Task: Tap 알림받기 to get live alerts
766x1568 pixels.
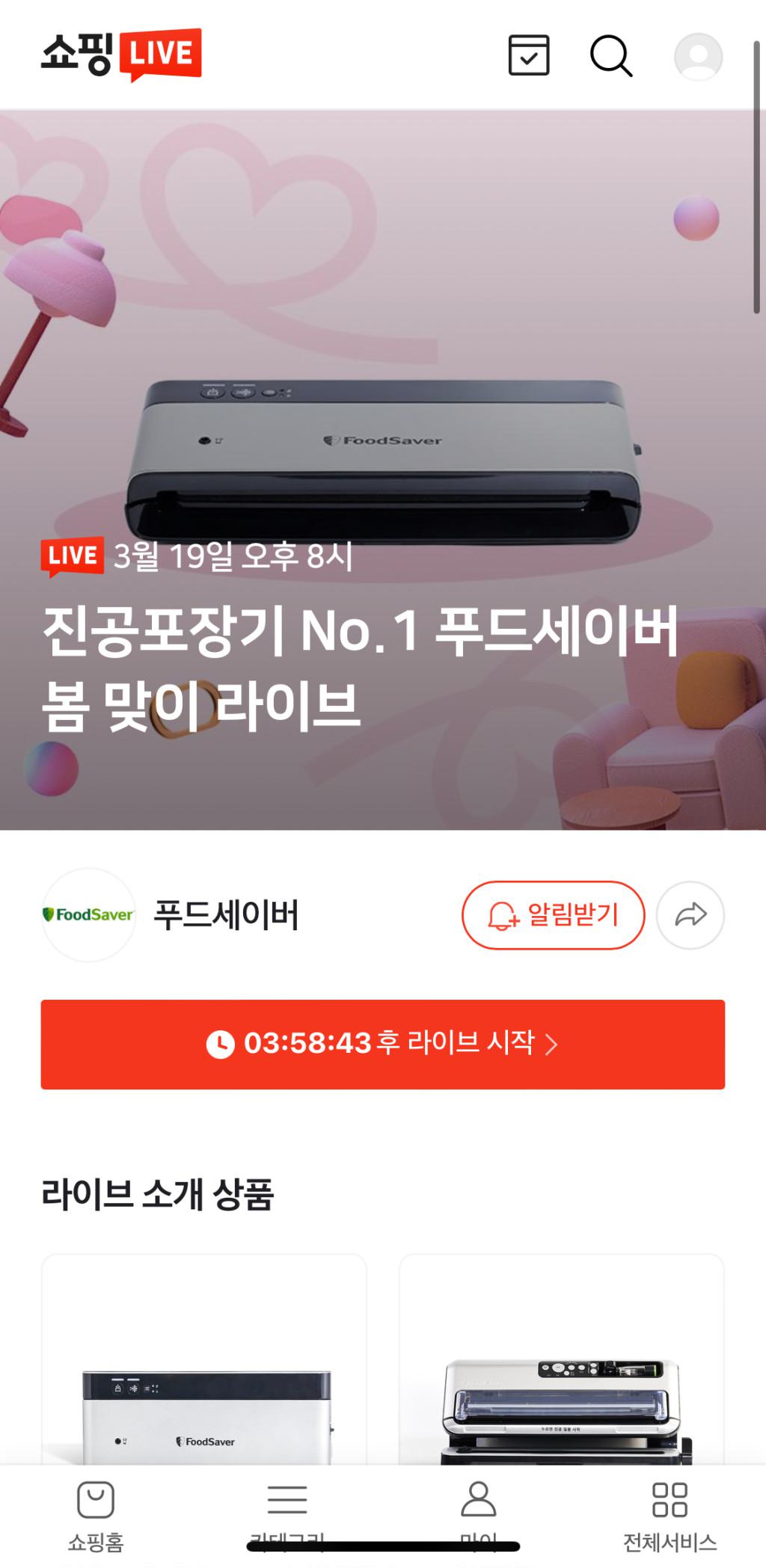Action: pos(553,914)
